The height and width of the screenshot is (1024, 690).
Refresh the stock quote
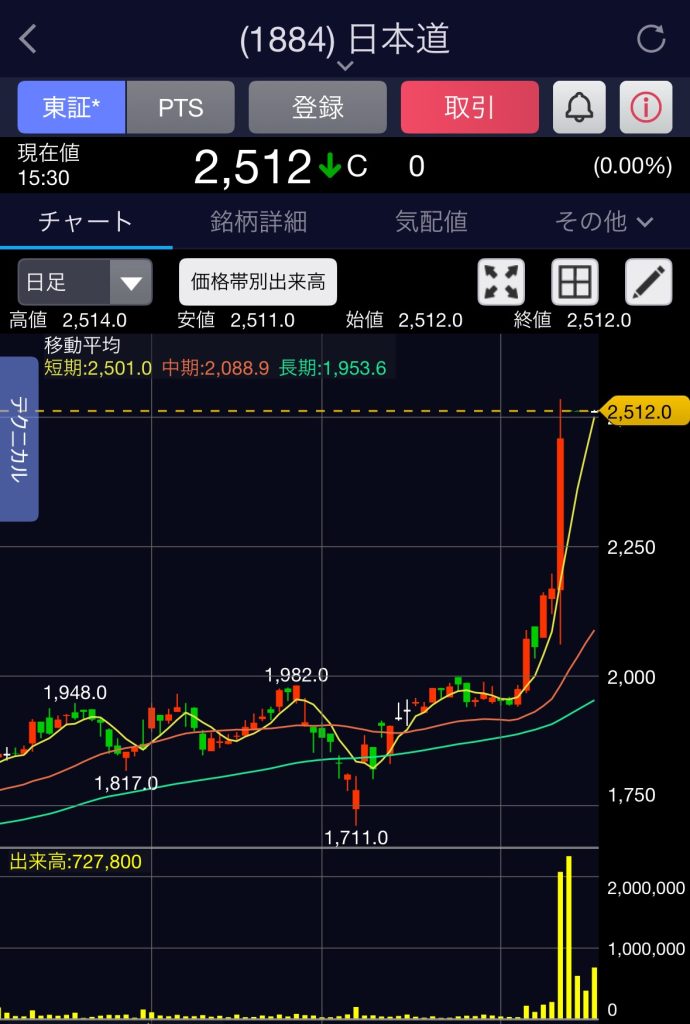tap(651, 40)
